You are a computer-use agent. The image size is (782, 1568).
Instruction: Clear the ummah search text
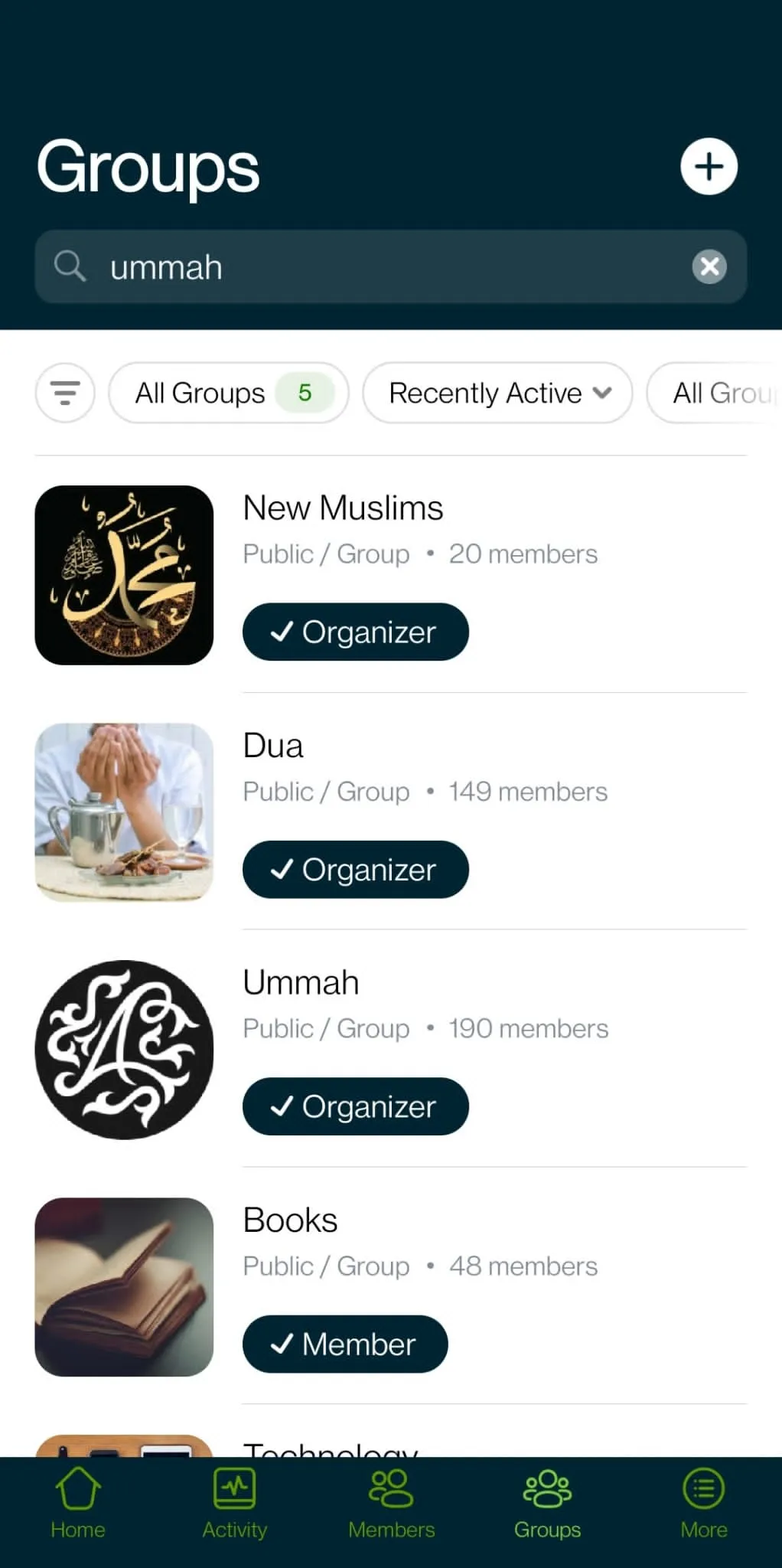point(709,266)
